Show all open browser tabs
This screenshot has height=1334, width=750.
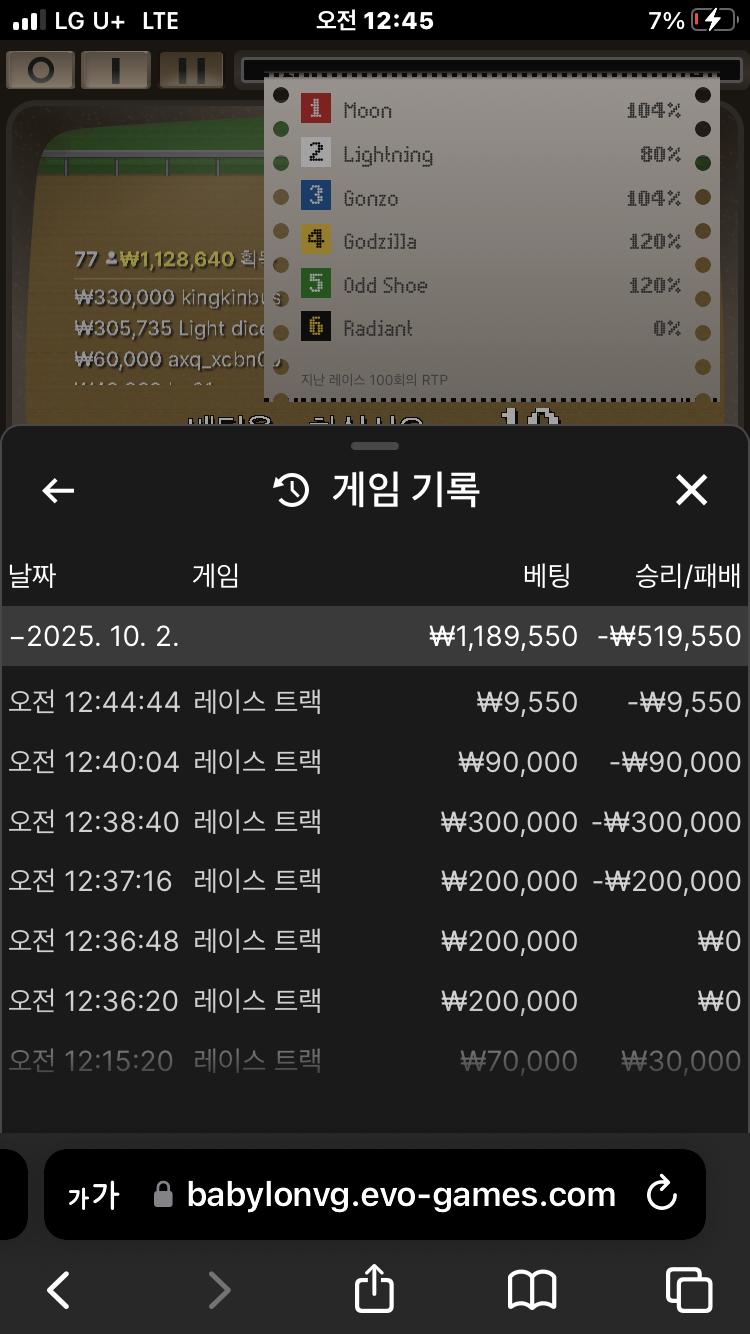pyautogui.click(x=689, y=1290)
